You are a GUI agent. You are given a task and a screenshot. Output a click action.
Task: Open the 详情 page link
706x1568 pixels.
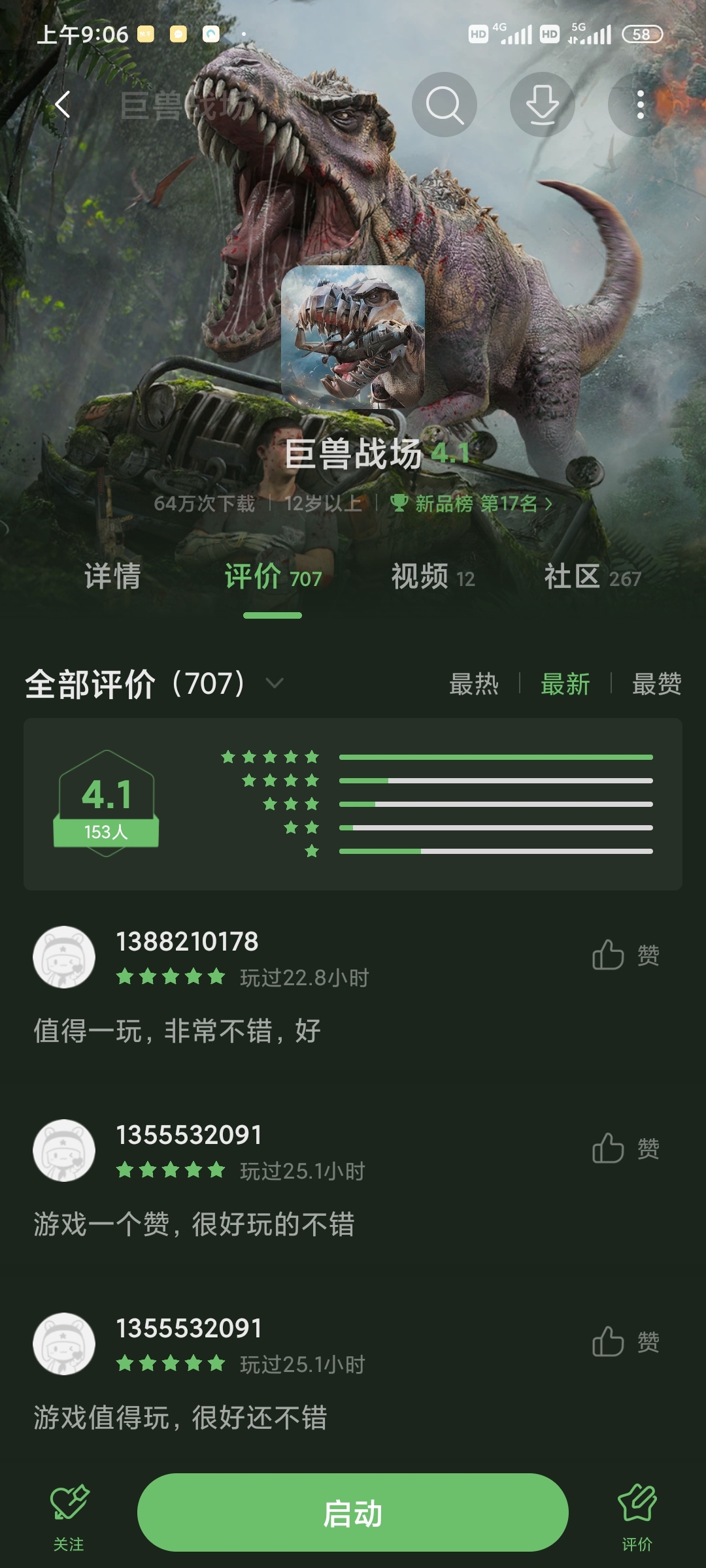[114, 577]
